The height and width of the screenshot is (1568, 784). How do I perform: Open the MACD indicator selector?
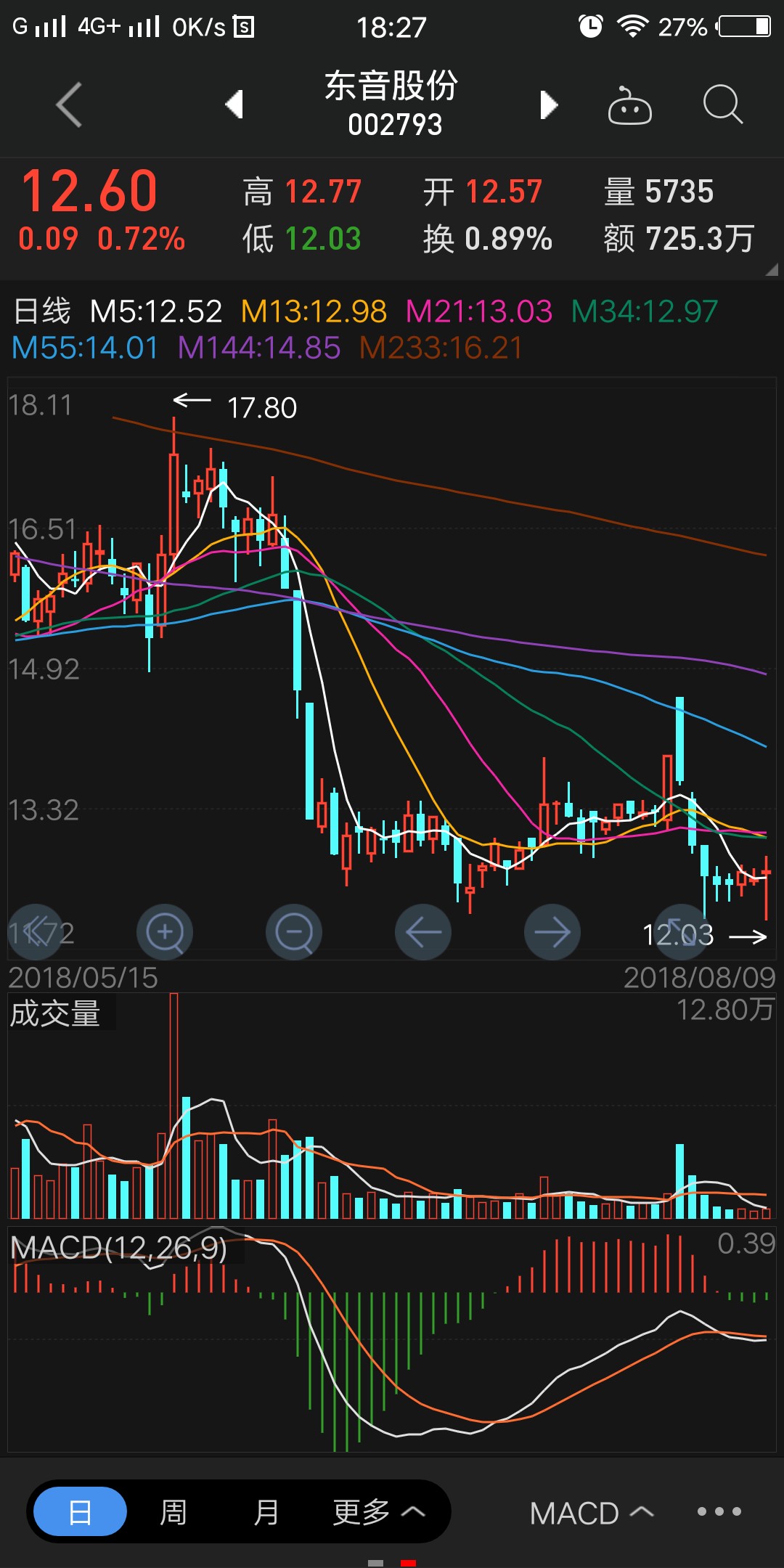tap(591, 1514)
